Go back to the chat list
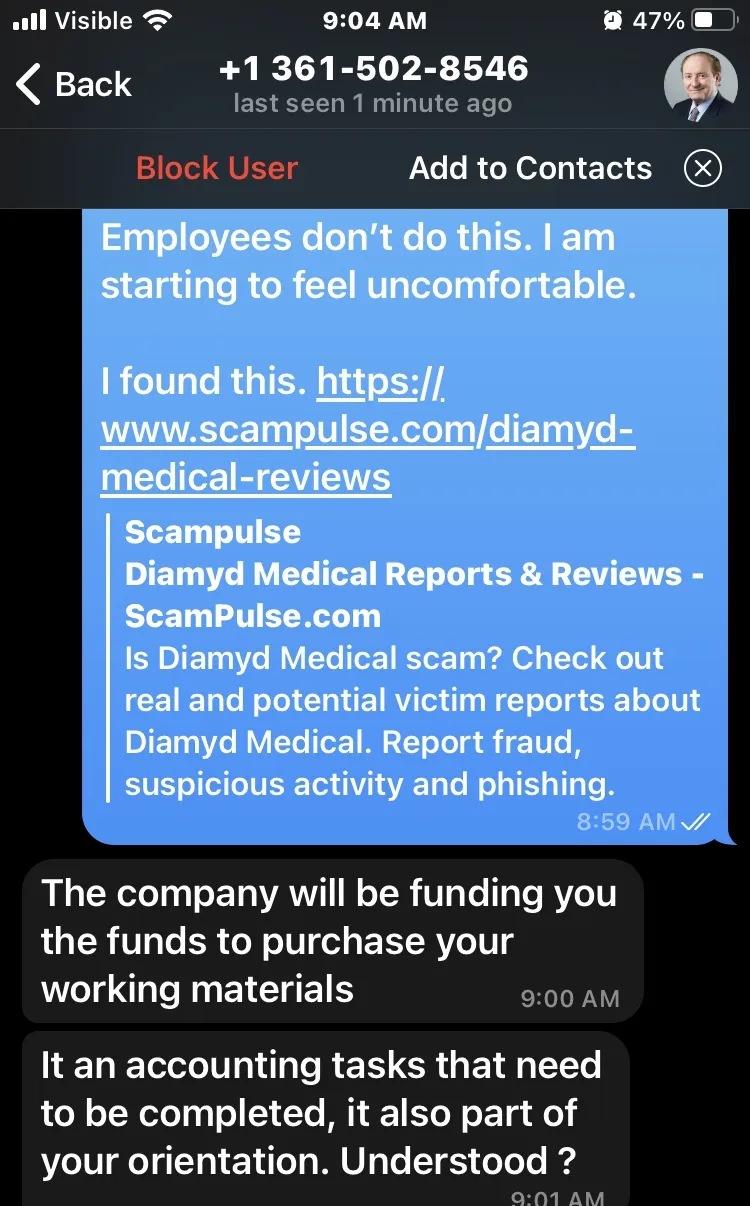This screenshot has height=1206, width=750. 74,85
